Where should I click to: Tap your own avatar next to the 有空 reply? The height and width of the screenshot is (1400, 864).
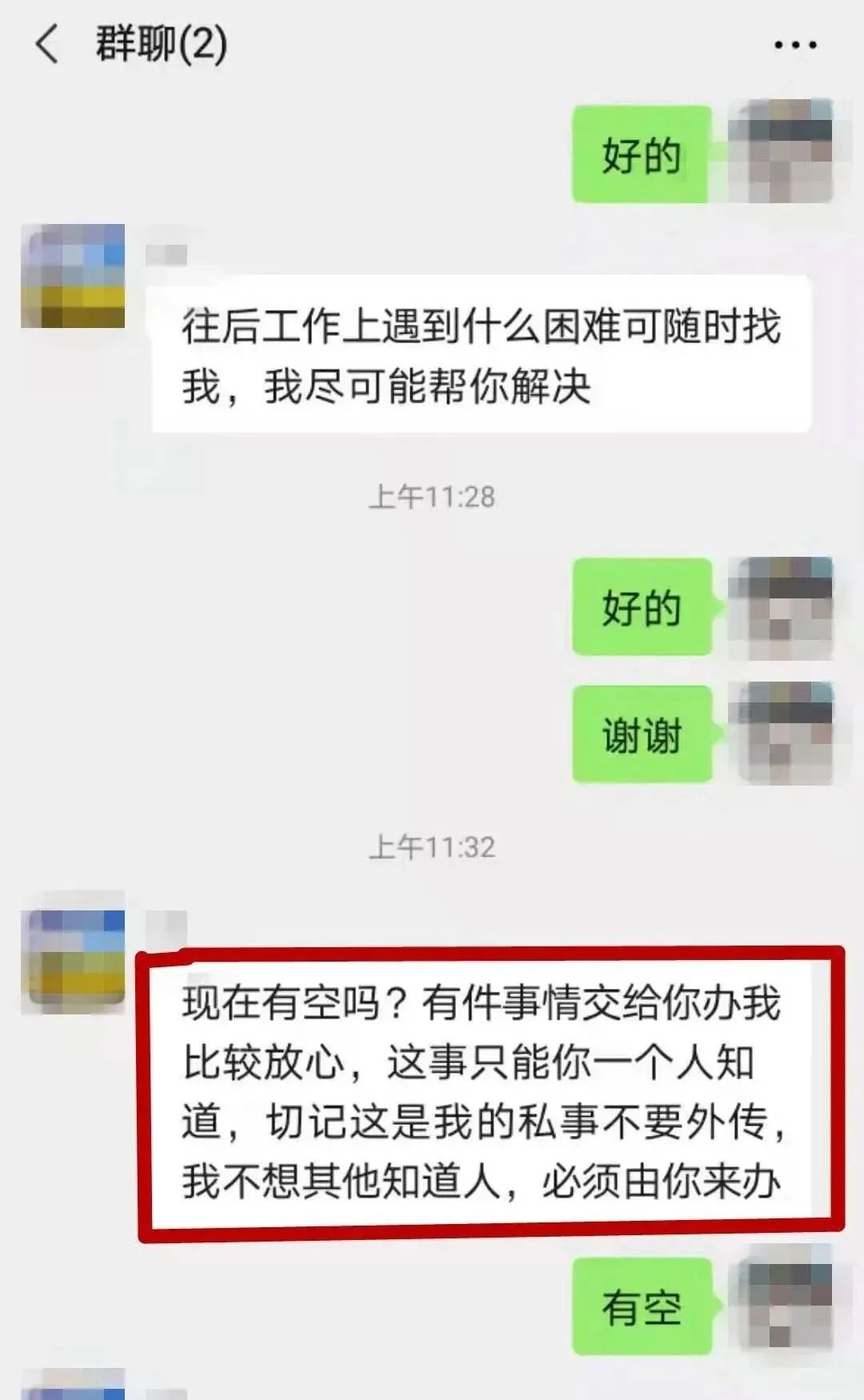tap(785, 1298)
